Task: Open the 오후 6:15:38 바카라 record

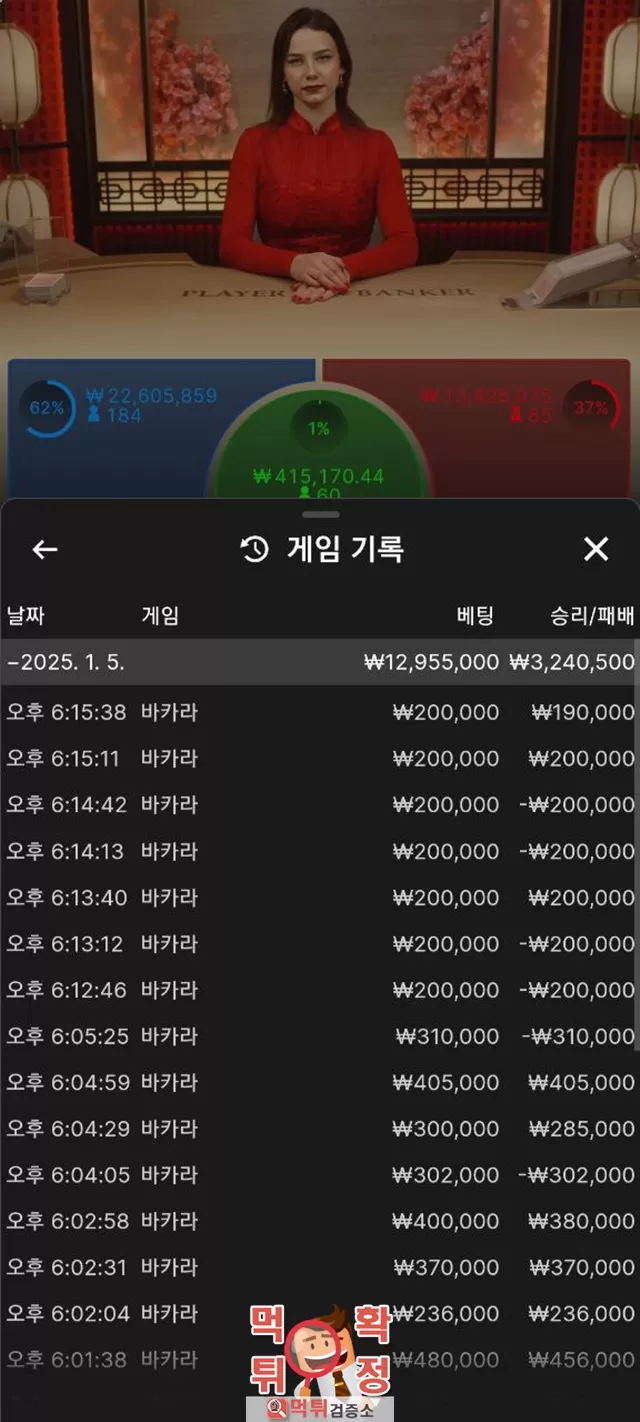Action: click(x=318, y=712)
